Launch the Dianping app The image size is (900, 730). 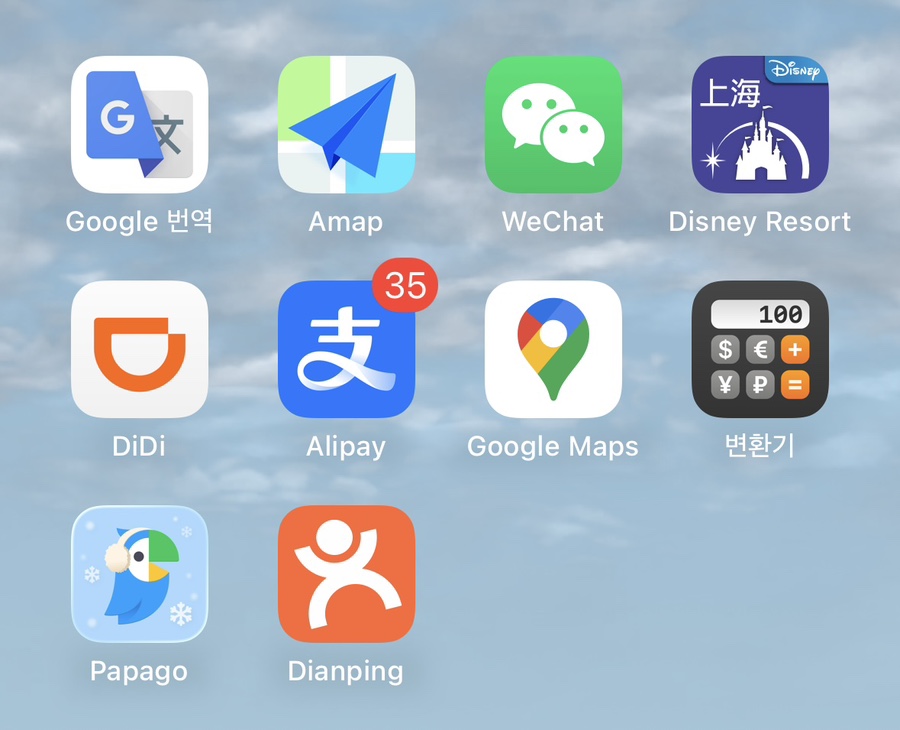(346, 574)
